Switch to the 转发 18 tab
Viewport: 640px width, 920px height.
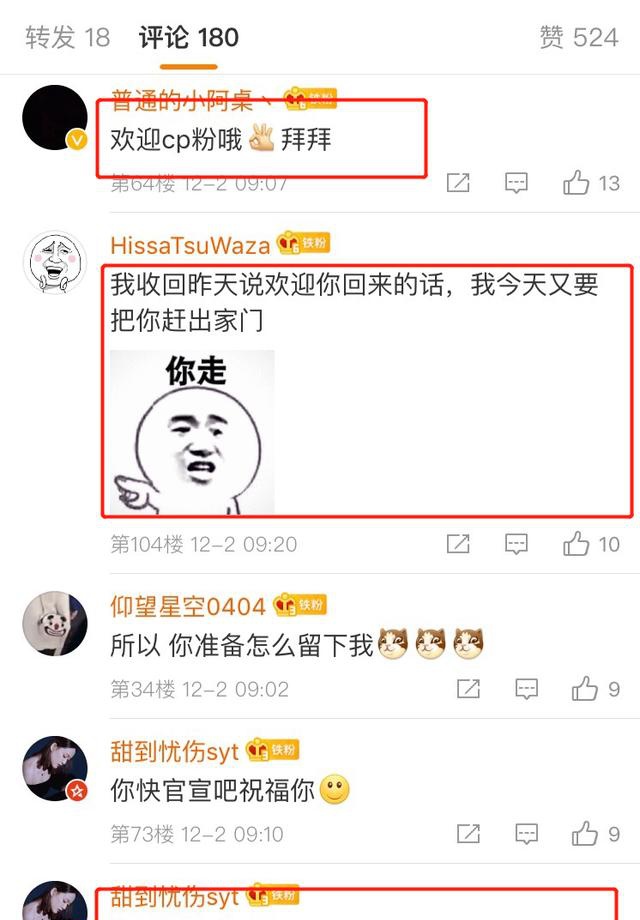68,38
